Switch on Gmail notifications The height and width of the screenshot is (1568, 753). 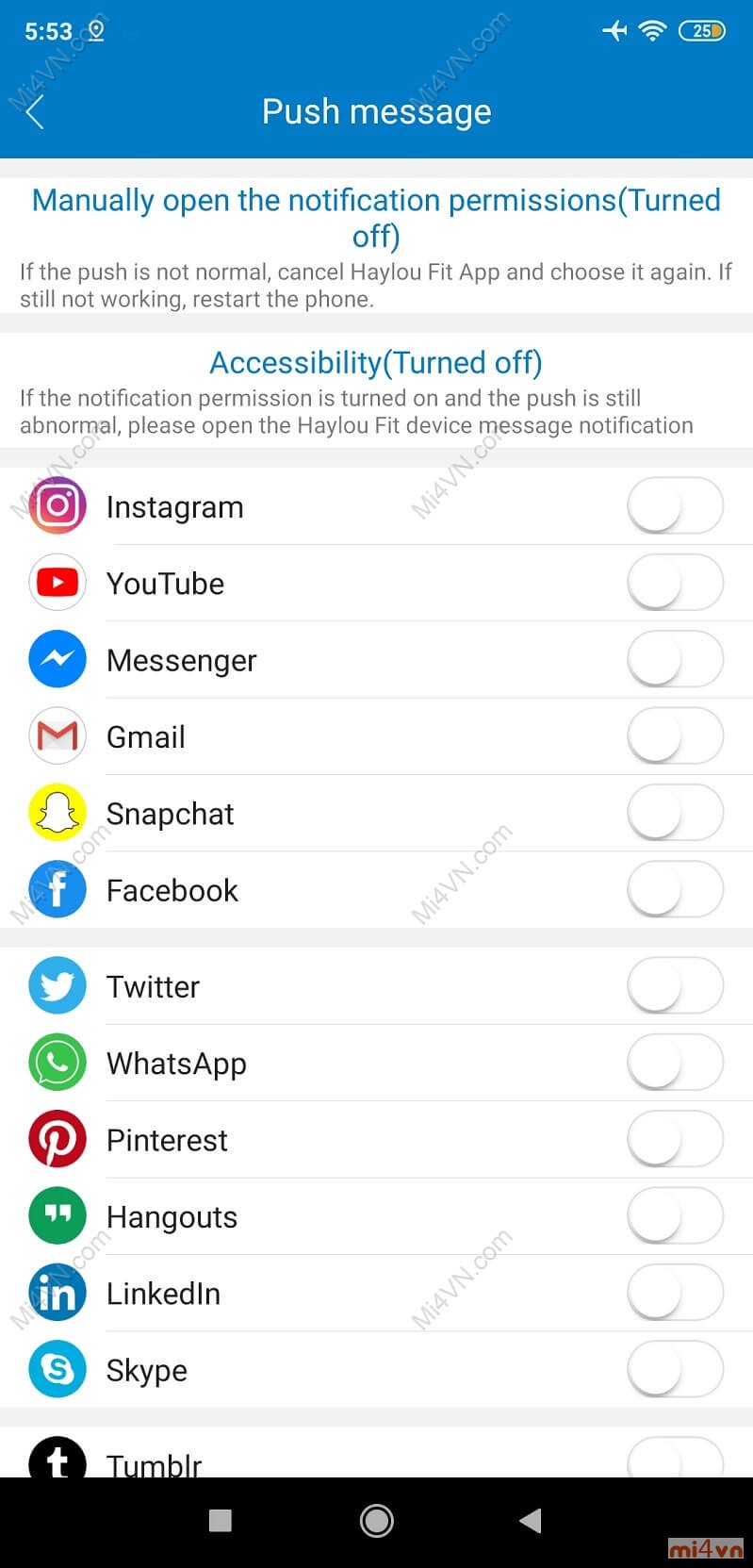[x=675, y=736]
